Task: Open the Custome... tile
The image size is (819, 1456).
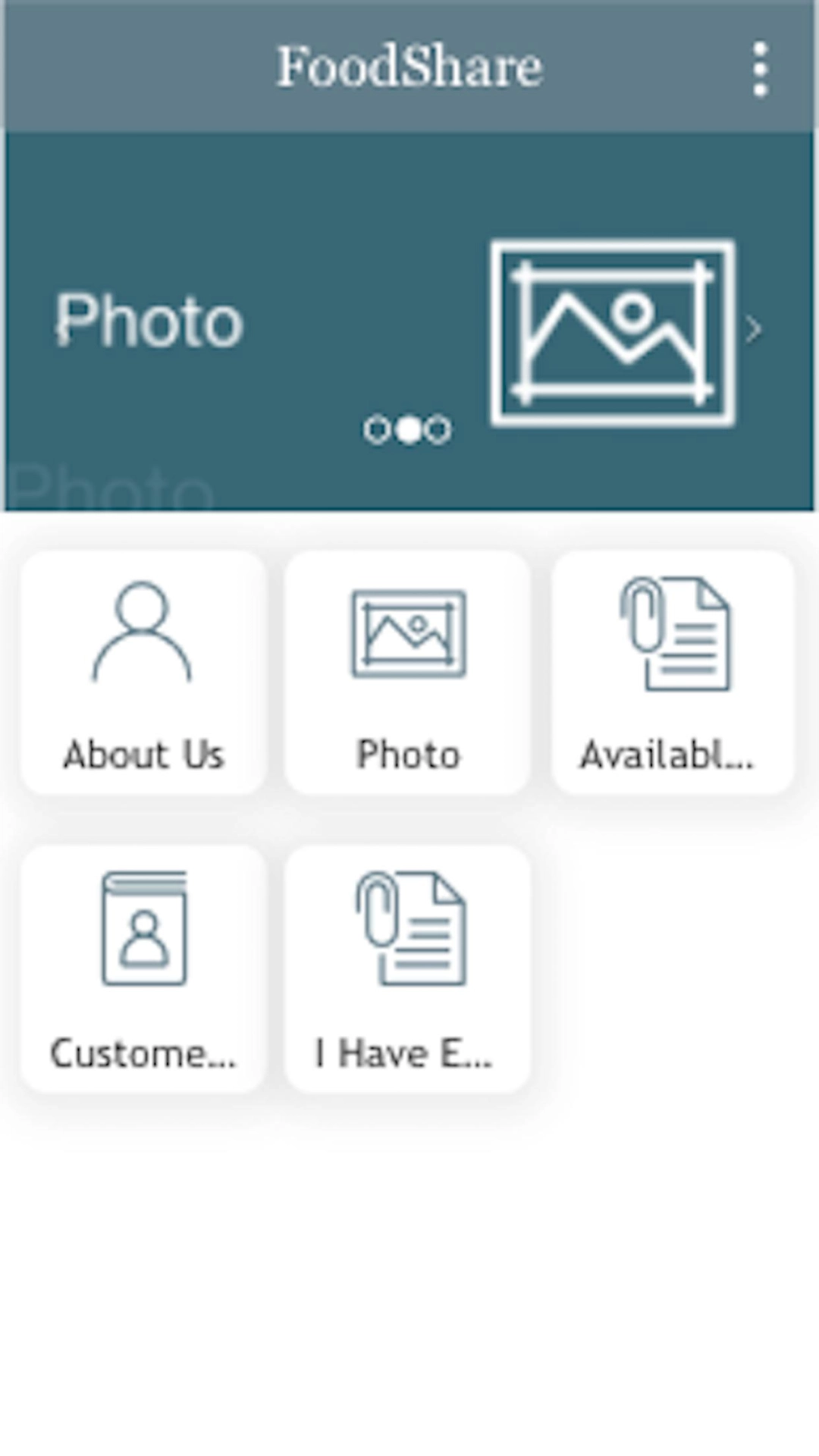Action: (x=143, y=968)
